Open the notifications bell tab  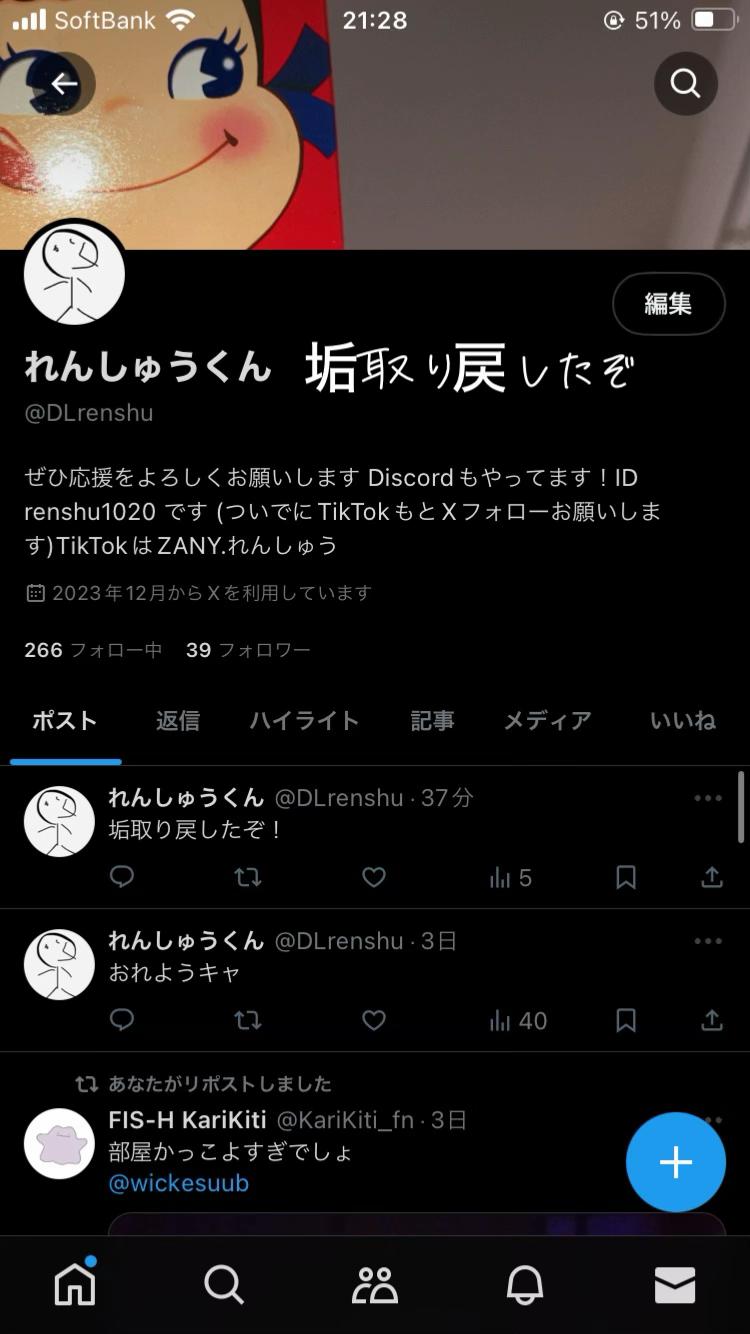[525, 1285]
